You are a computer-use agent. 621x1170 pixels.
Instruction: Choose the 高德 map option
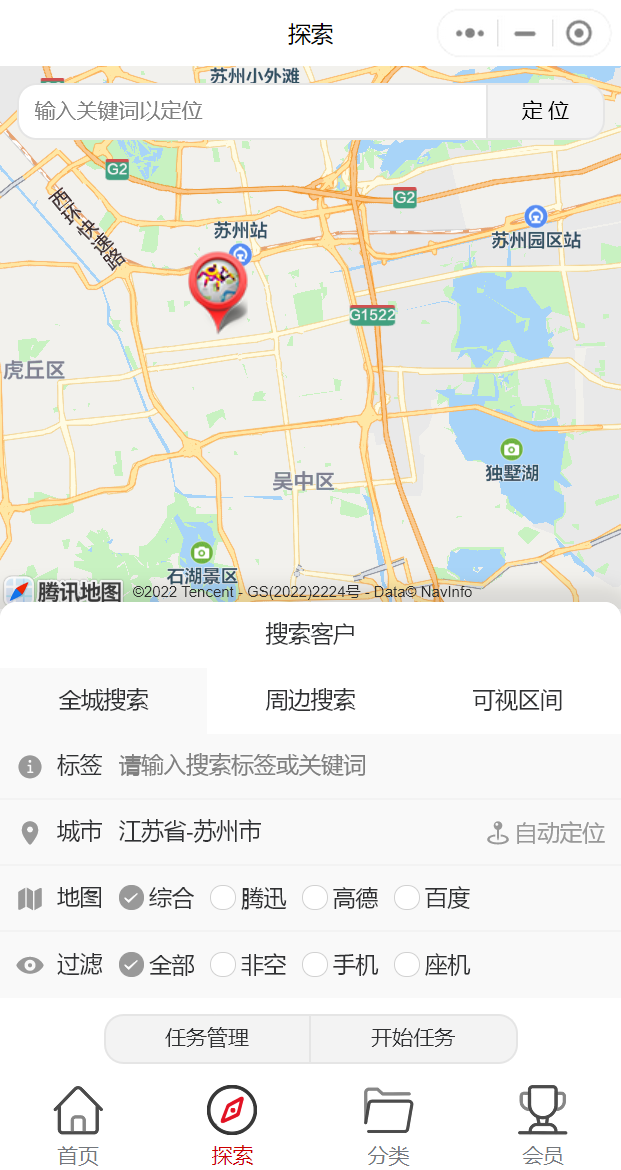(315, 898)
